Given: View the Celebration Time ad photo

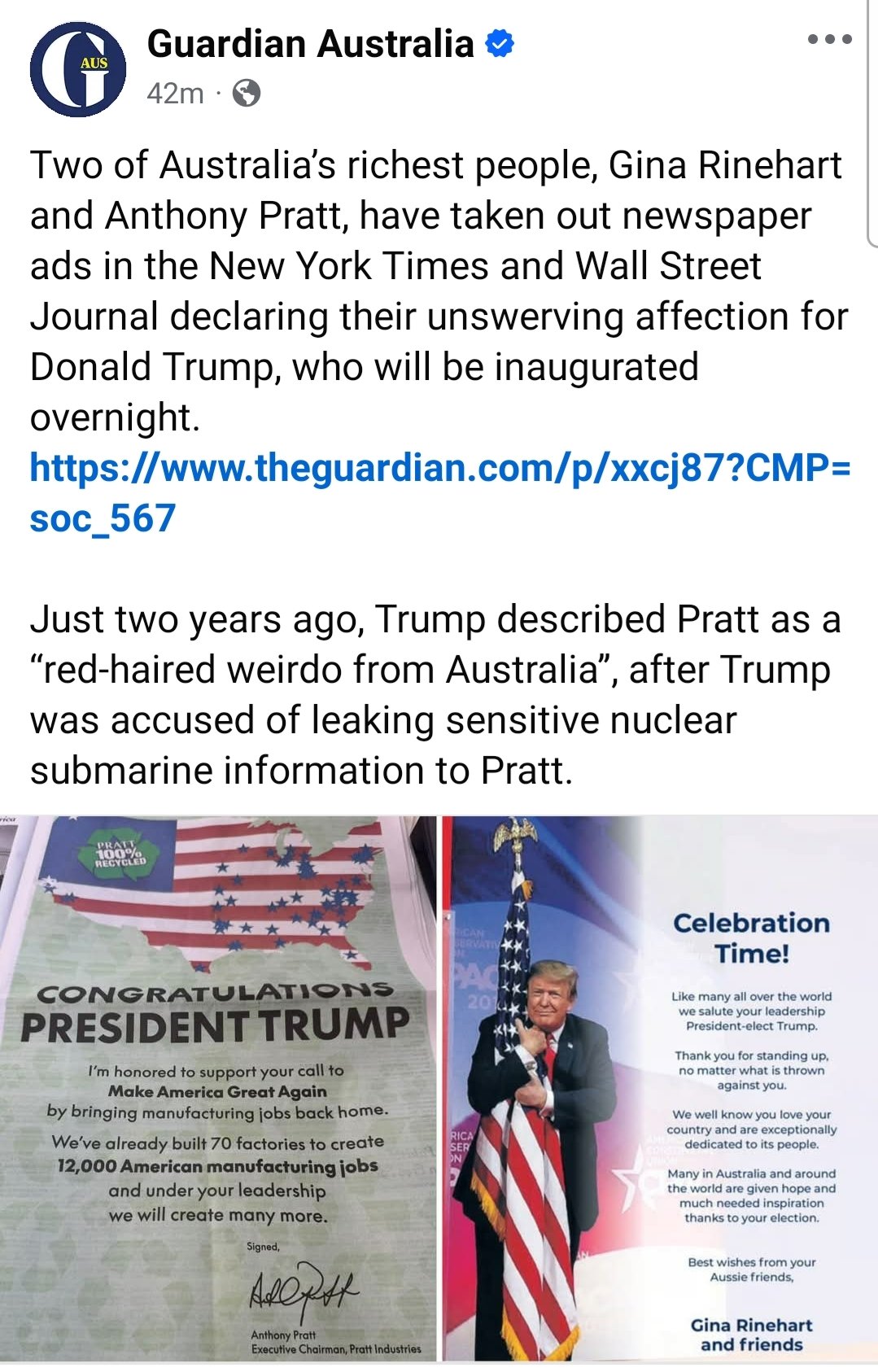Looking at the screenshot, I should click(x=661, y=1089).
